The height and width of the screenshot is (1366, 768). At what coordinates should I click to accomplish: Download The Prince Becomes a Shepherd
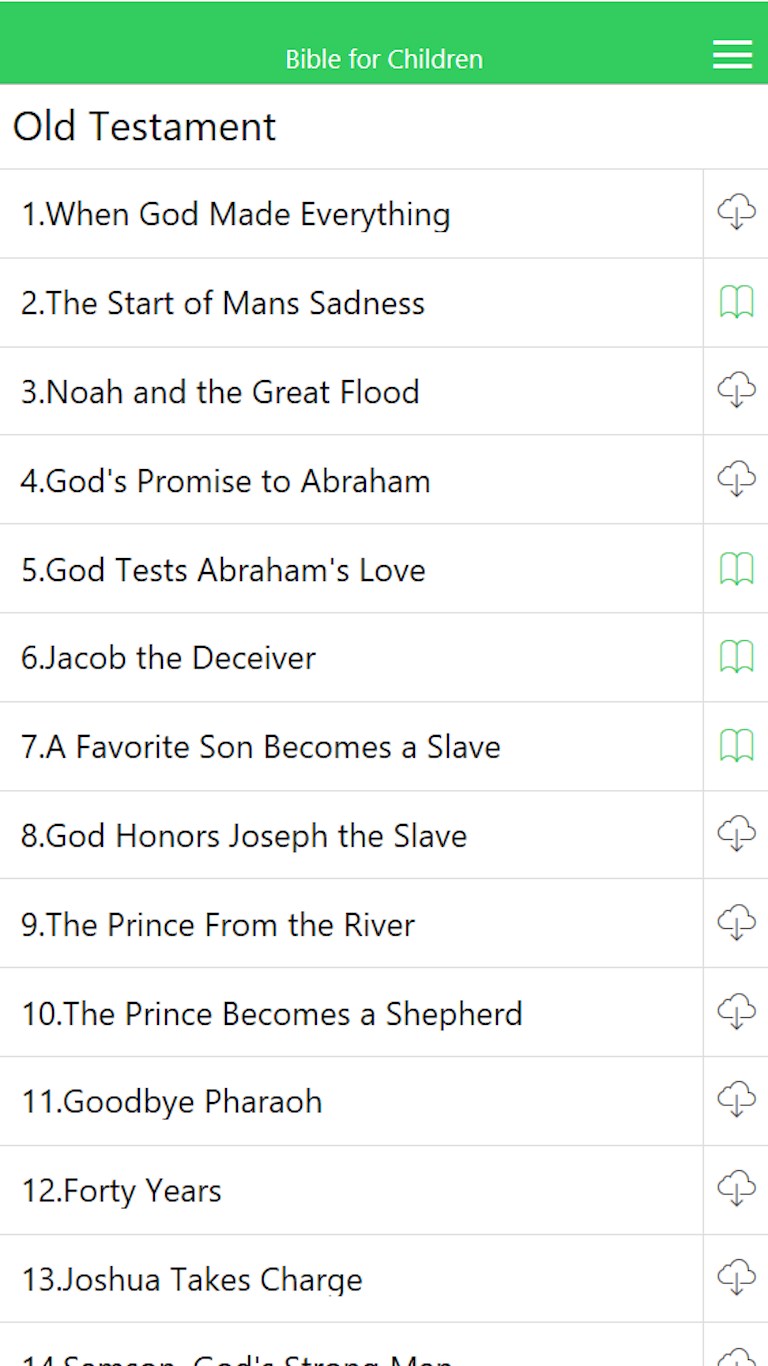pos(736,1012)
